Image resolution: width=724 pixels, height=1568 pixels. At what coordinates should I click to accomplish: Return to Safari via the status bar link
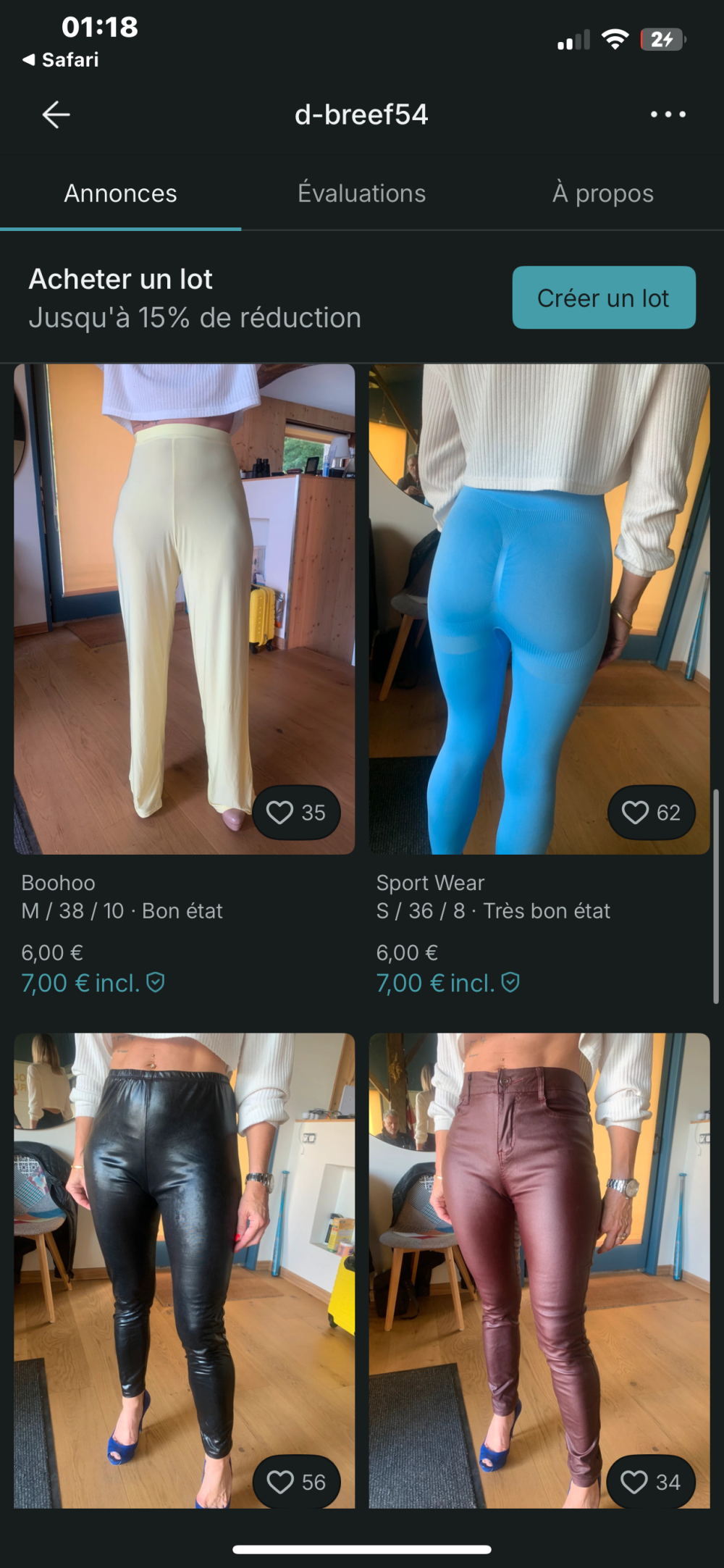[x=61, y=60]
